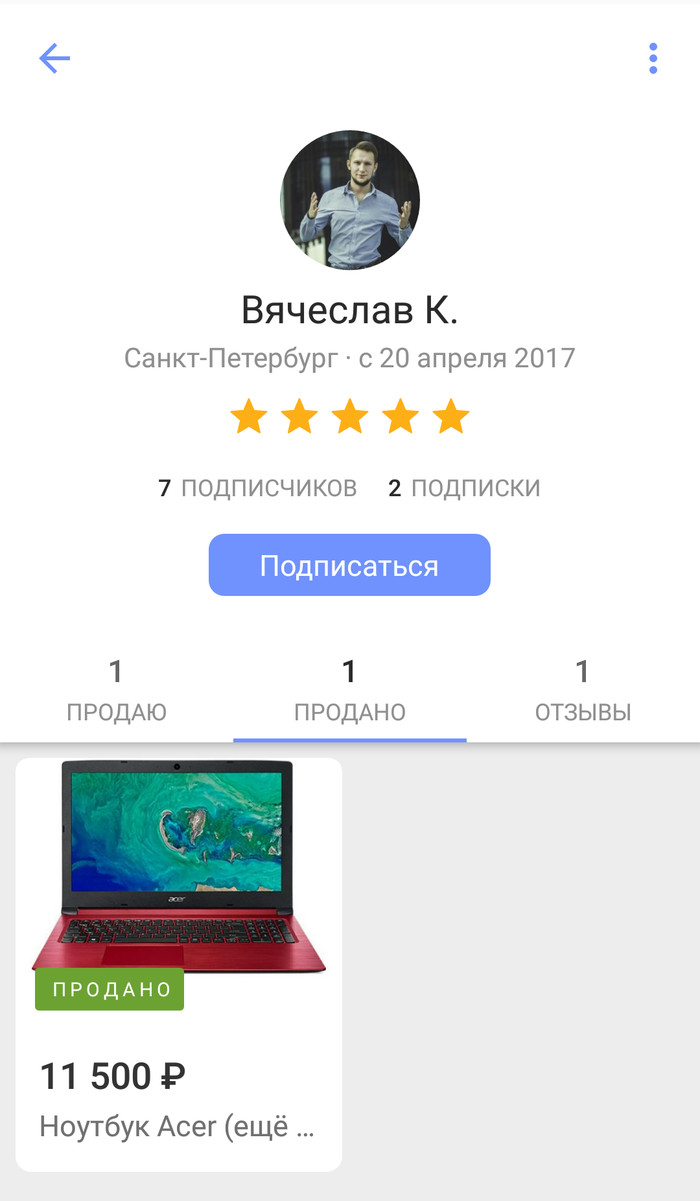Open the Отзывы tab

click(582, 691)
